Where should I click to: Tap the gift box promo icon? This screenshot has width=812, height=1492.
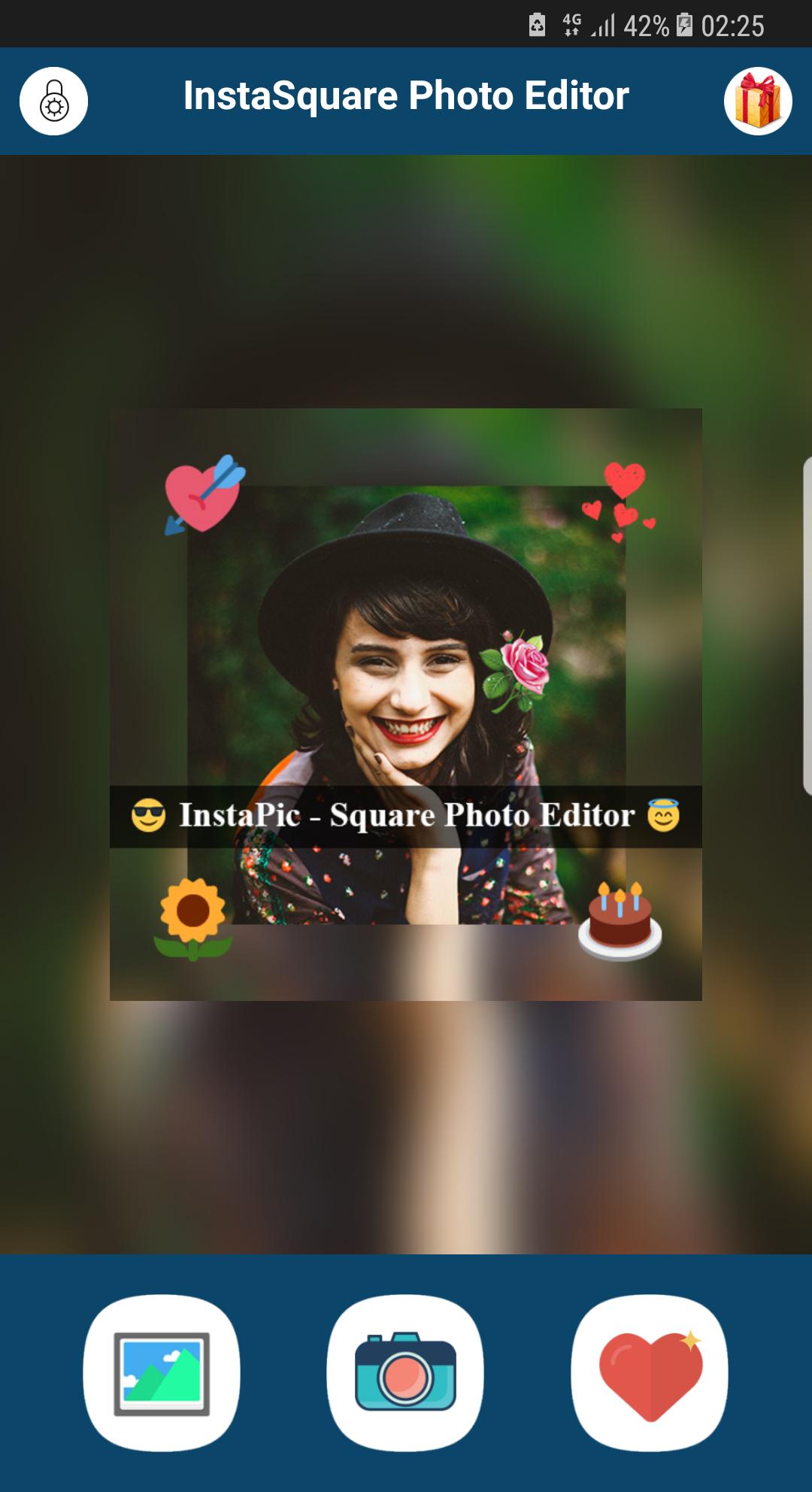tap(759, 99)
